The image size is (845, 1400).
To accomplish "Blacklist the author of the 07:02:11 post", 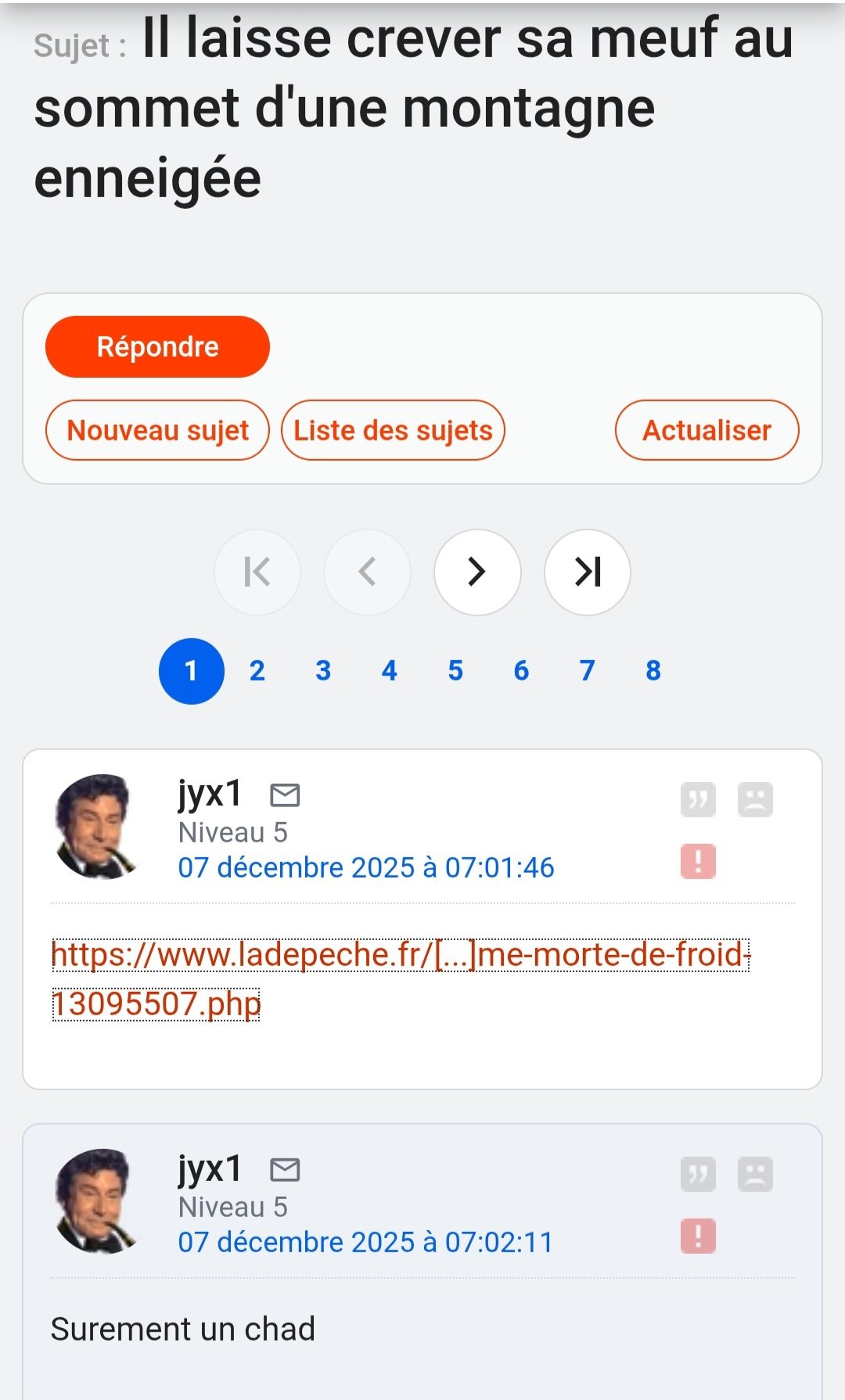I will [x=755, y=1174].
